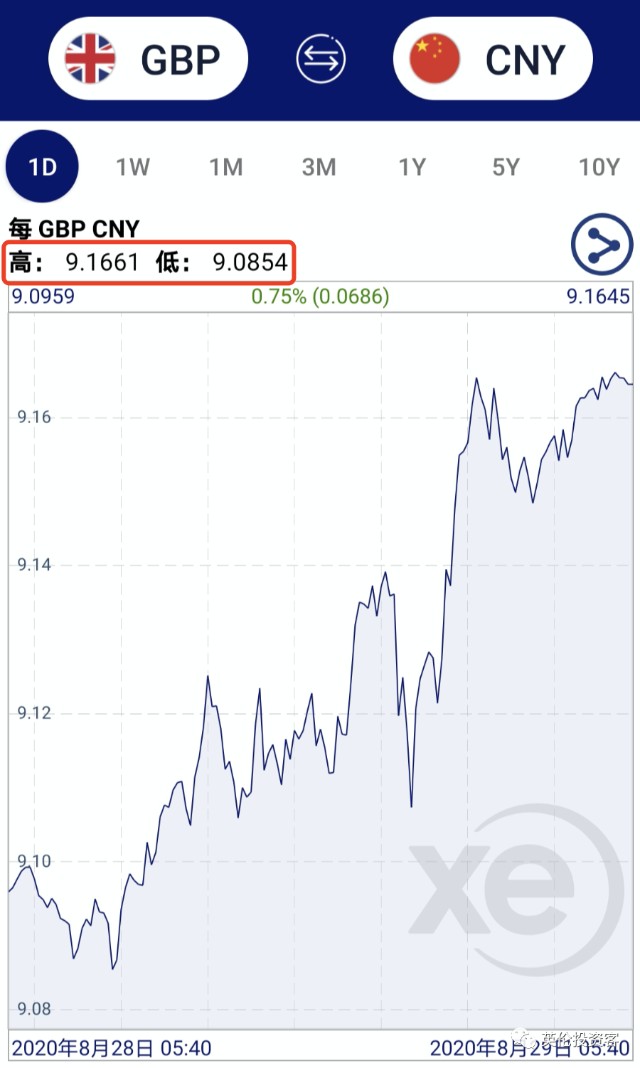
Task: Open the CNY target currency selector
Action: click(492, 60)
